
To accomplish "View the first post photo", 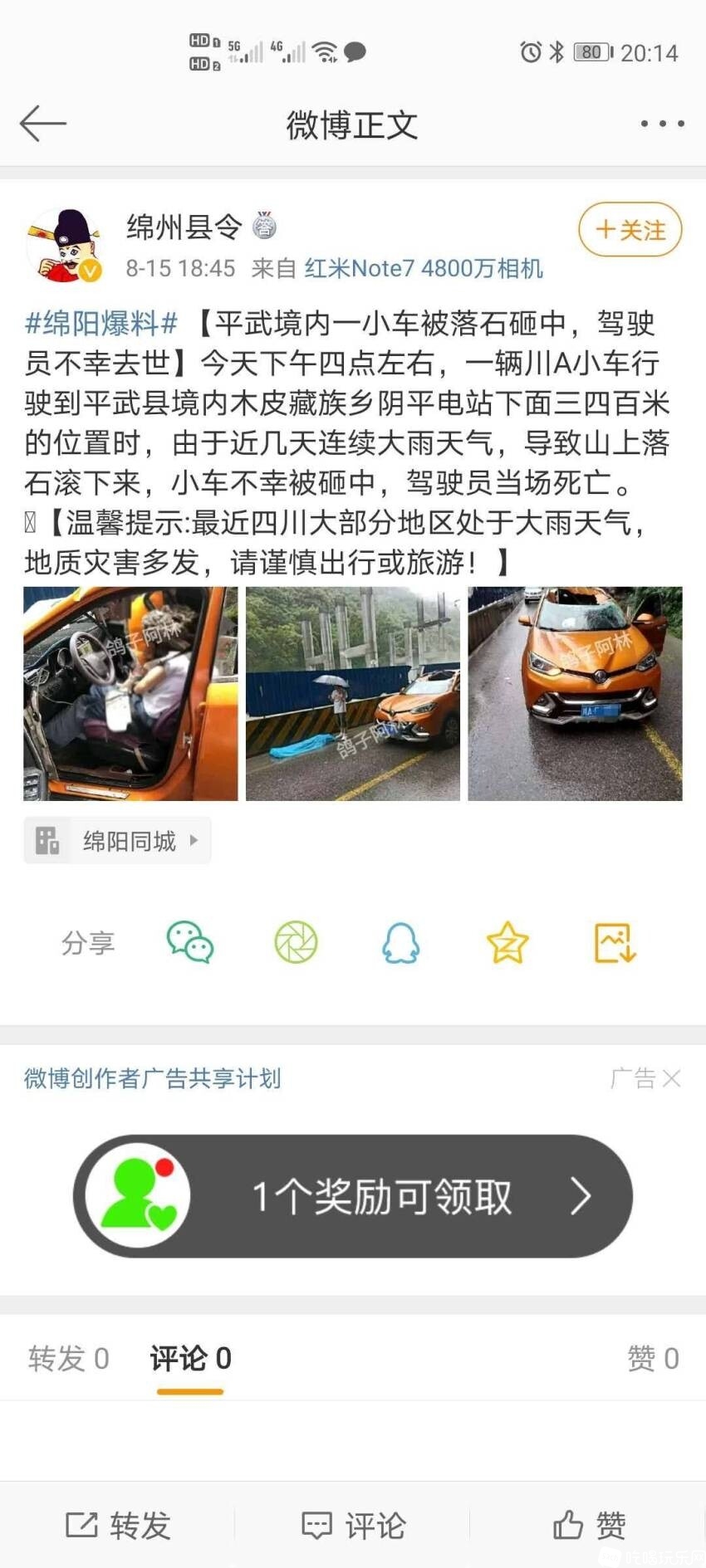I will (130, 694).
